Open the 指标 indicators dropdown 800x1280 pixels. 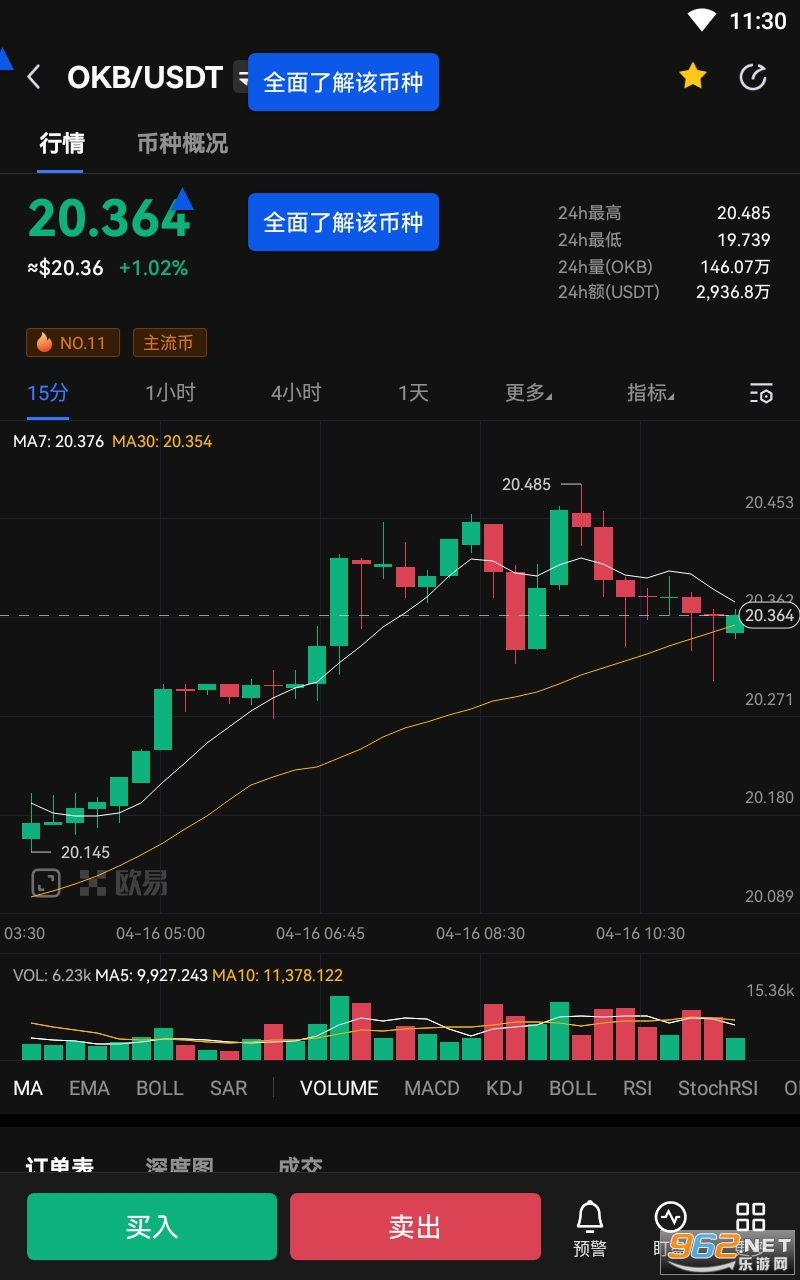click(x=650, y=393)
